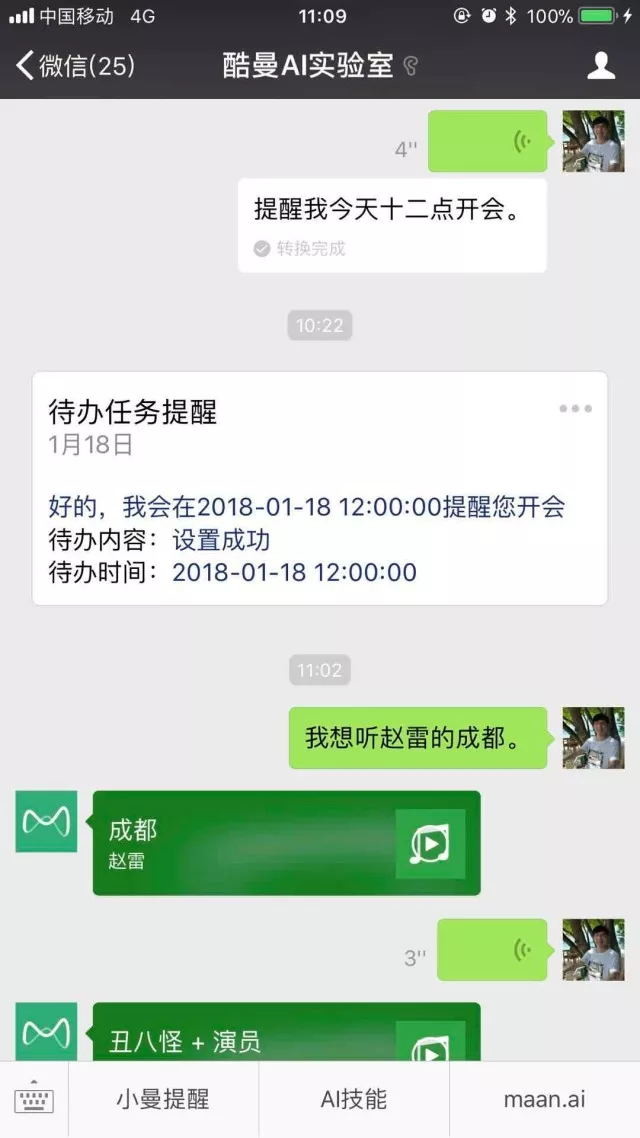Play the song 成都 by 赵雷
Screen dimensions: 640x1138
click(431, 844)
